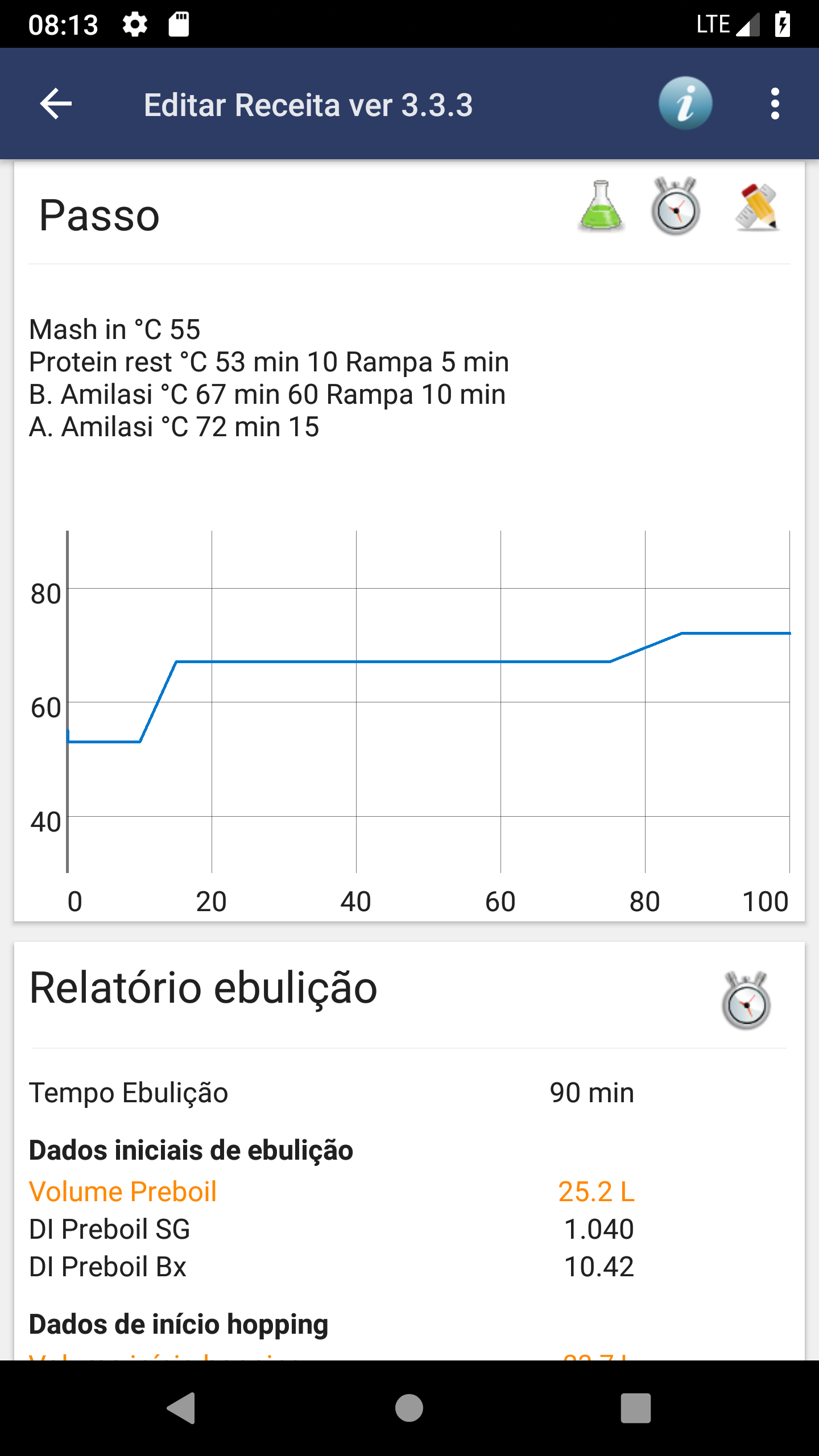Screen dimensions: 819x1456
Task: Go back using the app bar arrow
Action: point(56,104)
